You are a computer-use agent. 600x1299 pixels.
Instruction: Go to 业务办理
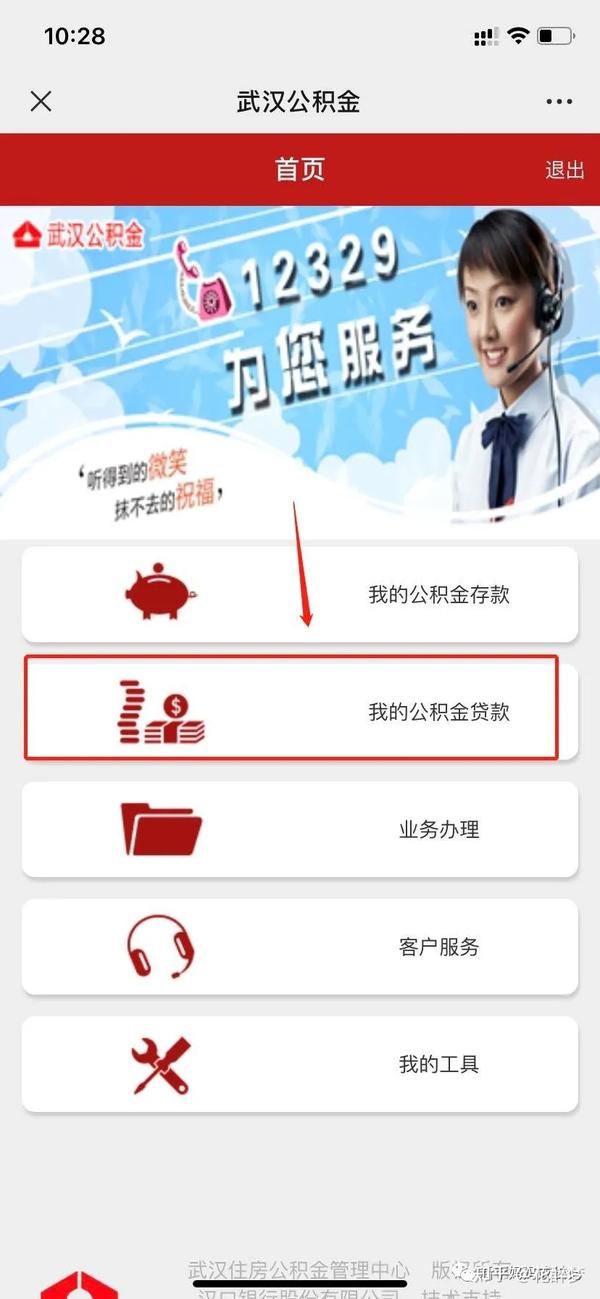[x=300, y=830]
